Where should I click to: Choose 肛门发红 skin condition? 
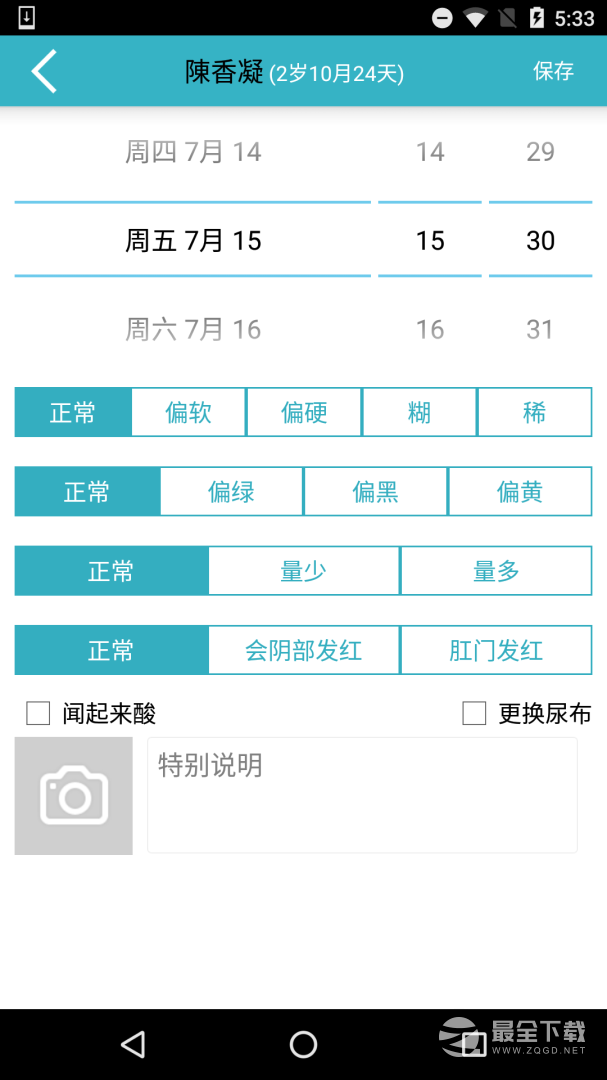point(496,650)
